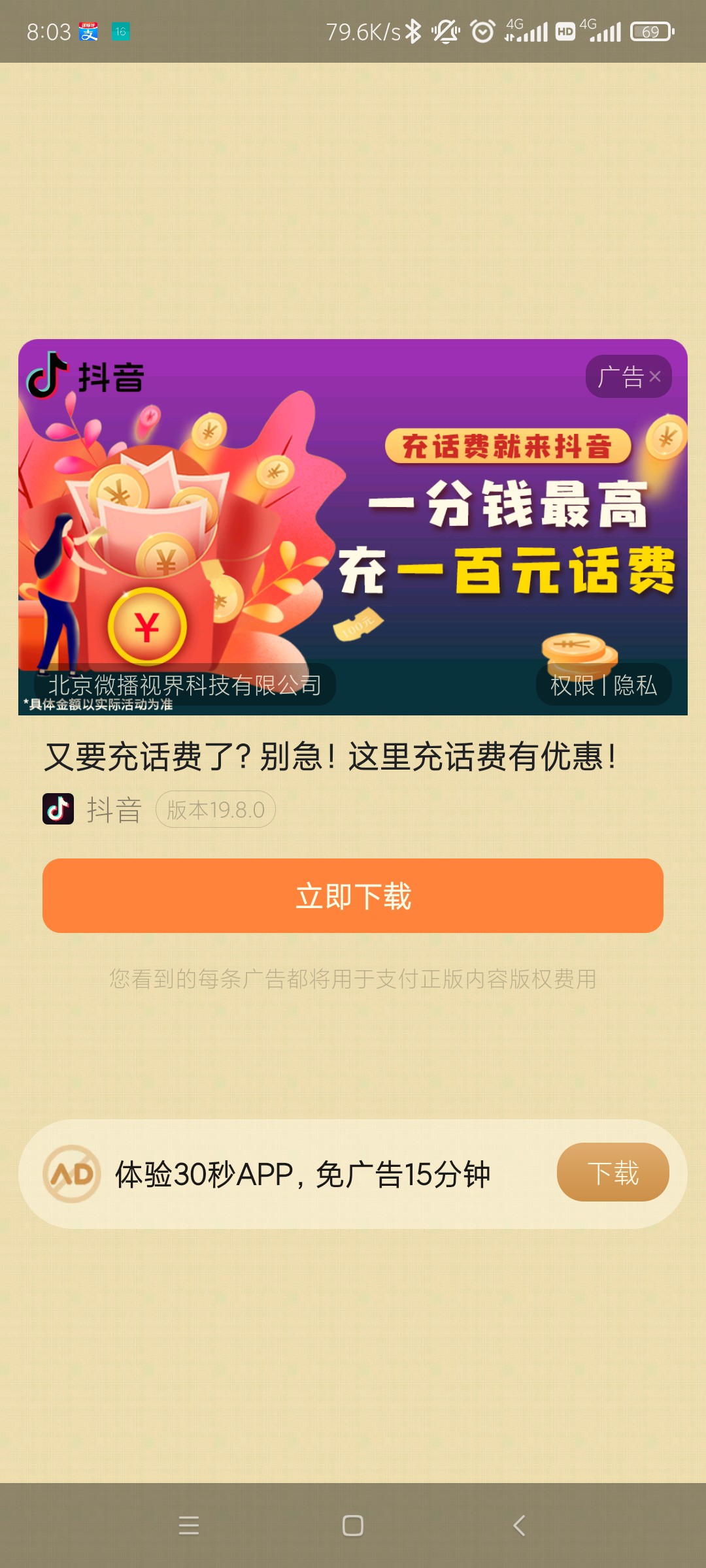Image resolution: width=706 pixels, height=1568 pixels.
Task: Tap the orange 立即下载 button
Action: pos(353,896)
